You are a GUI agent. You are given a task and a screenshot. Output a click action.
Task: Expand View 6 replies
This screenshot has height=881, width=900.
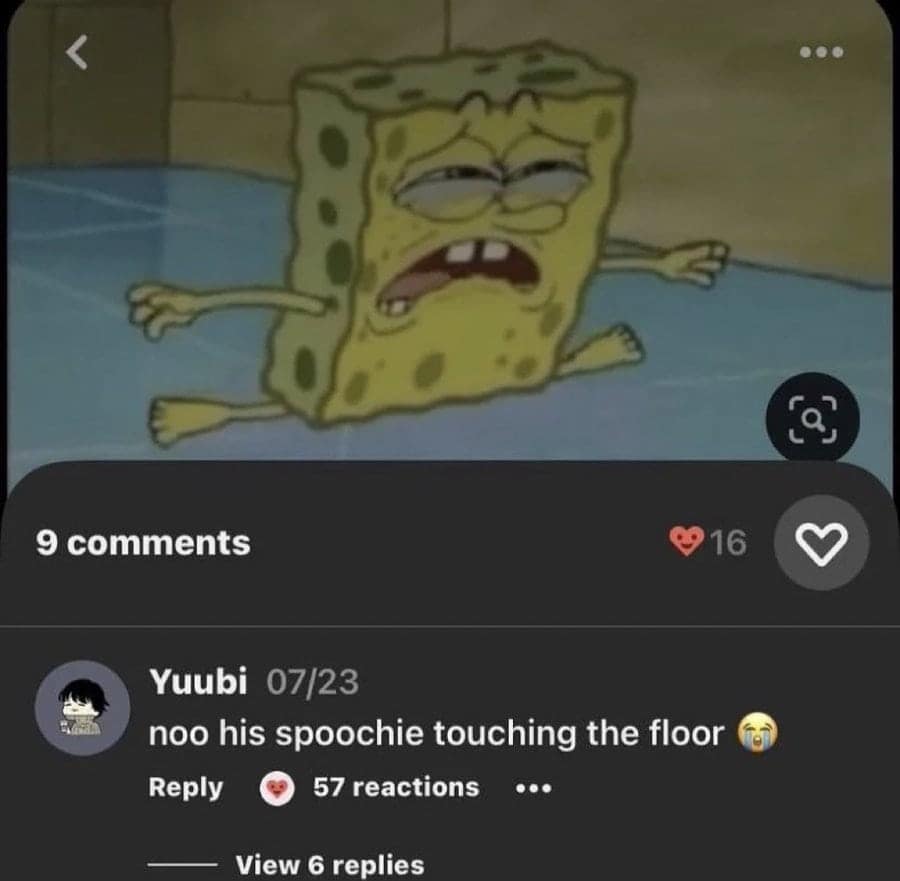coord(329,864)
